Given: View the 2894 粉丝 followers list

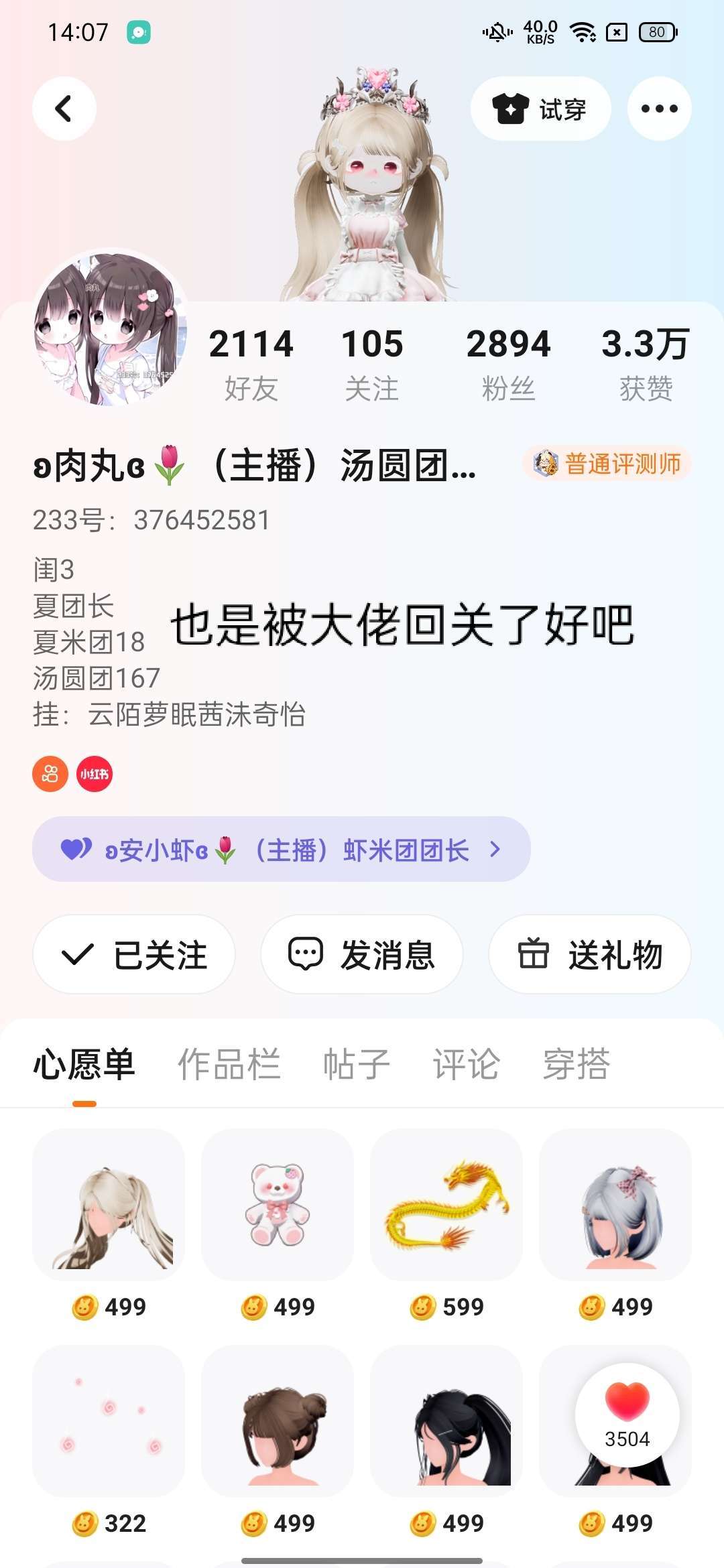Looking at the screenshot, I should click(x=508, y=363).
